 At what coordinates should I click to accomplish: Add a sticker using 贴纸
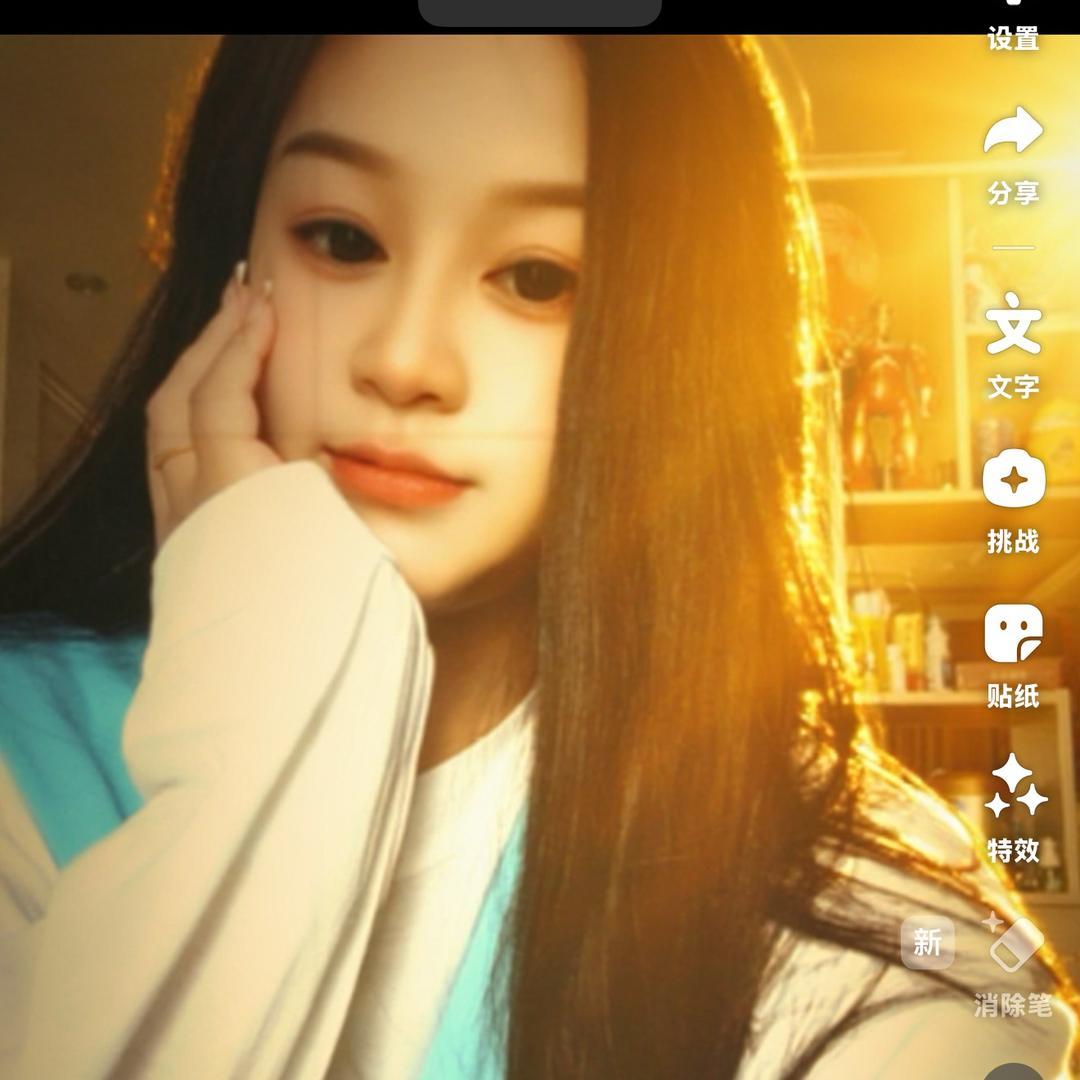click(1012, 656)
